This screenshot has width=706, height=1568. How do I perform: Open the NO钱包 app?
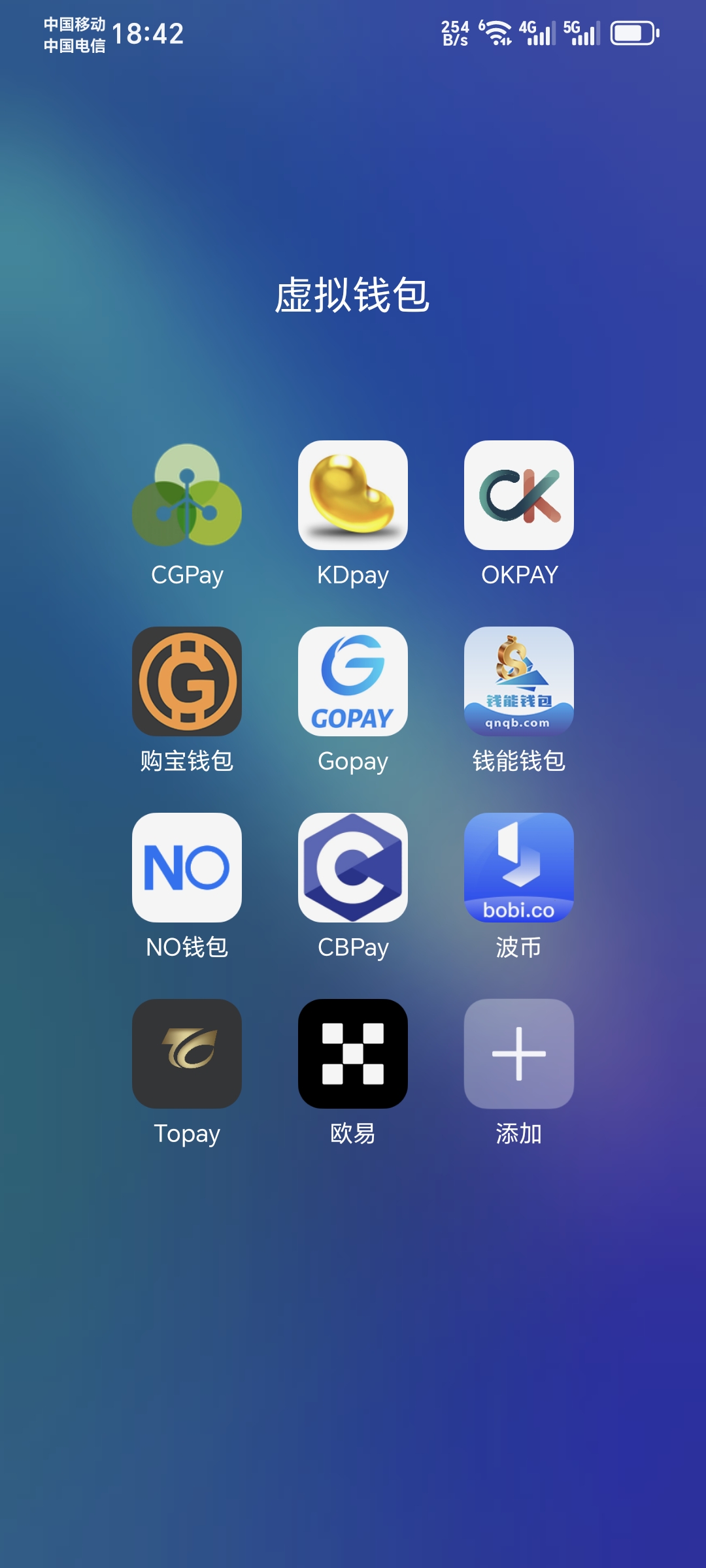[x=187, y=868]
